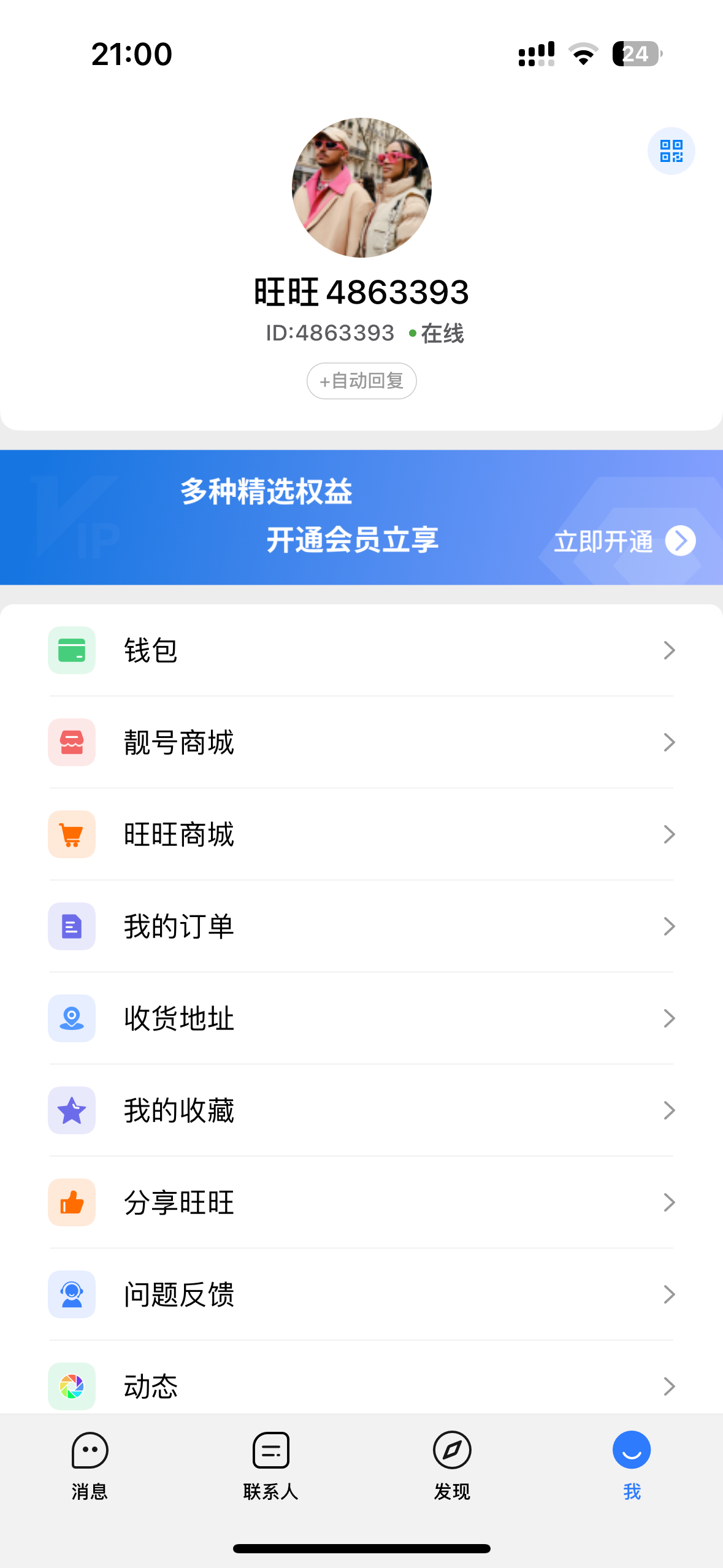The image size is (723, 1568).
Task: Open 靓号商城
Action: click(361, 742)
